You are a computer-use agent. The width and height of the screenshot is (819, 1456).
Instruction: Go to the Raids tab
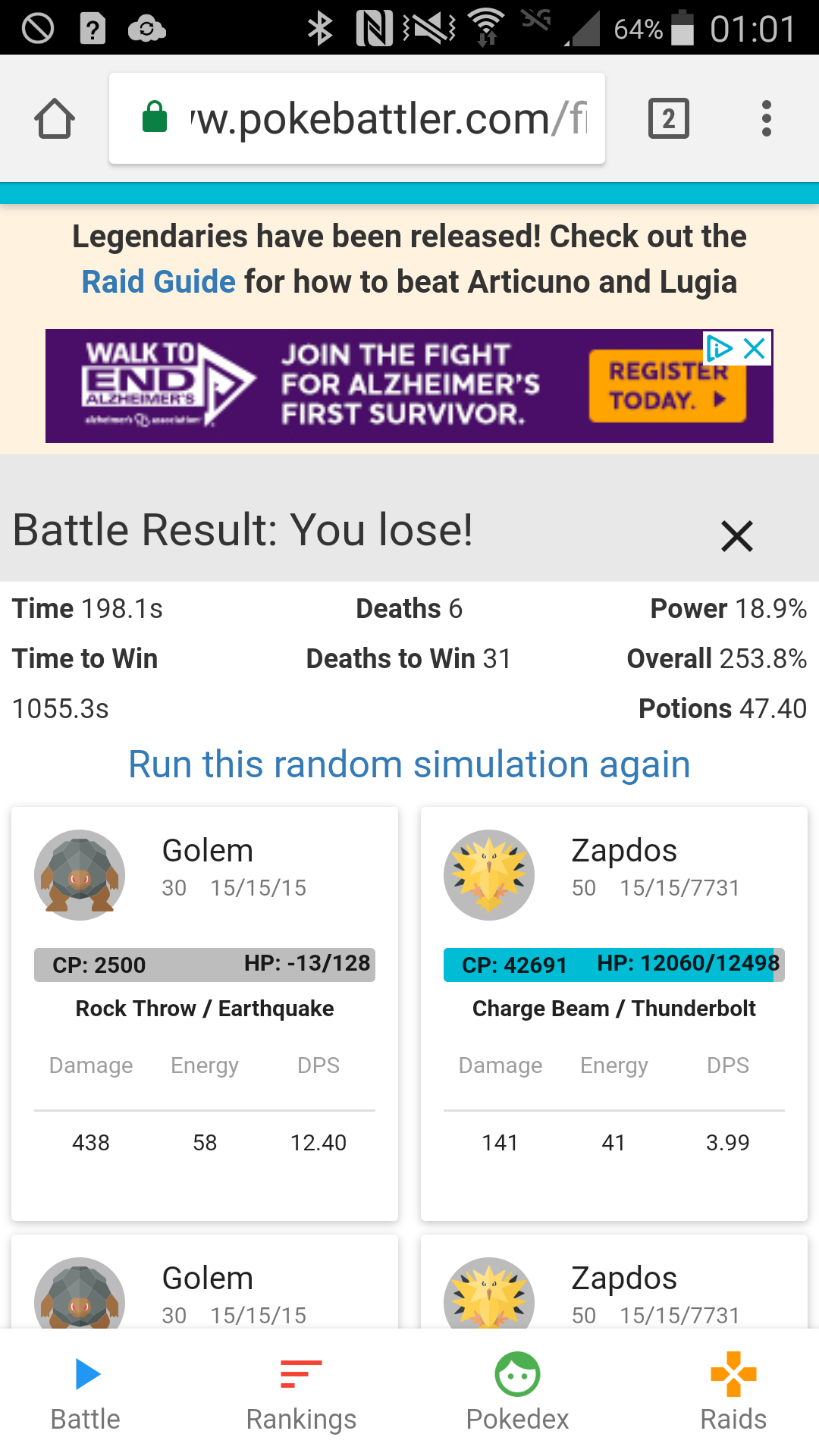(733, 1392)
